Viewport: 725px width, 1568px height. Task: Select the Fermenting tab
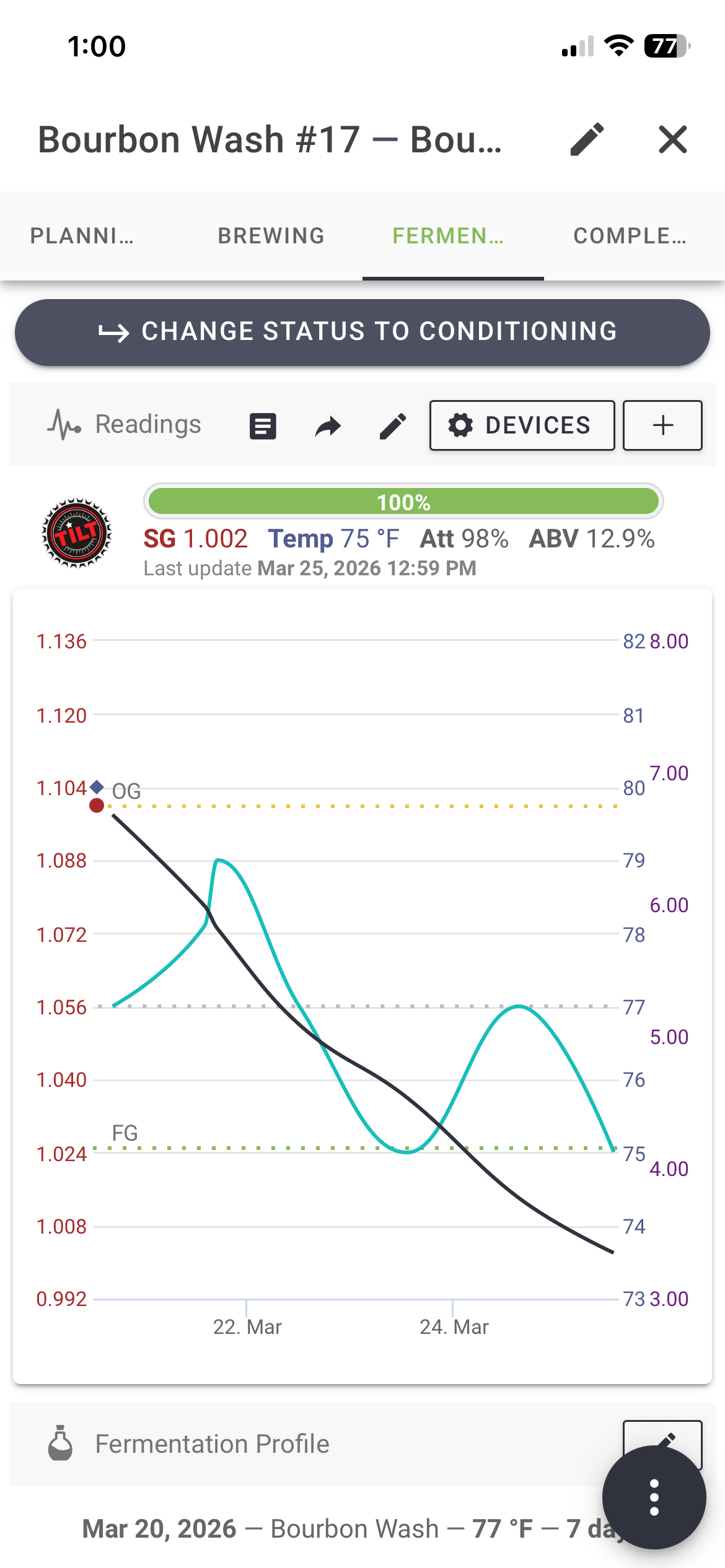point(448,236)
